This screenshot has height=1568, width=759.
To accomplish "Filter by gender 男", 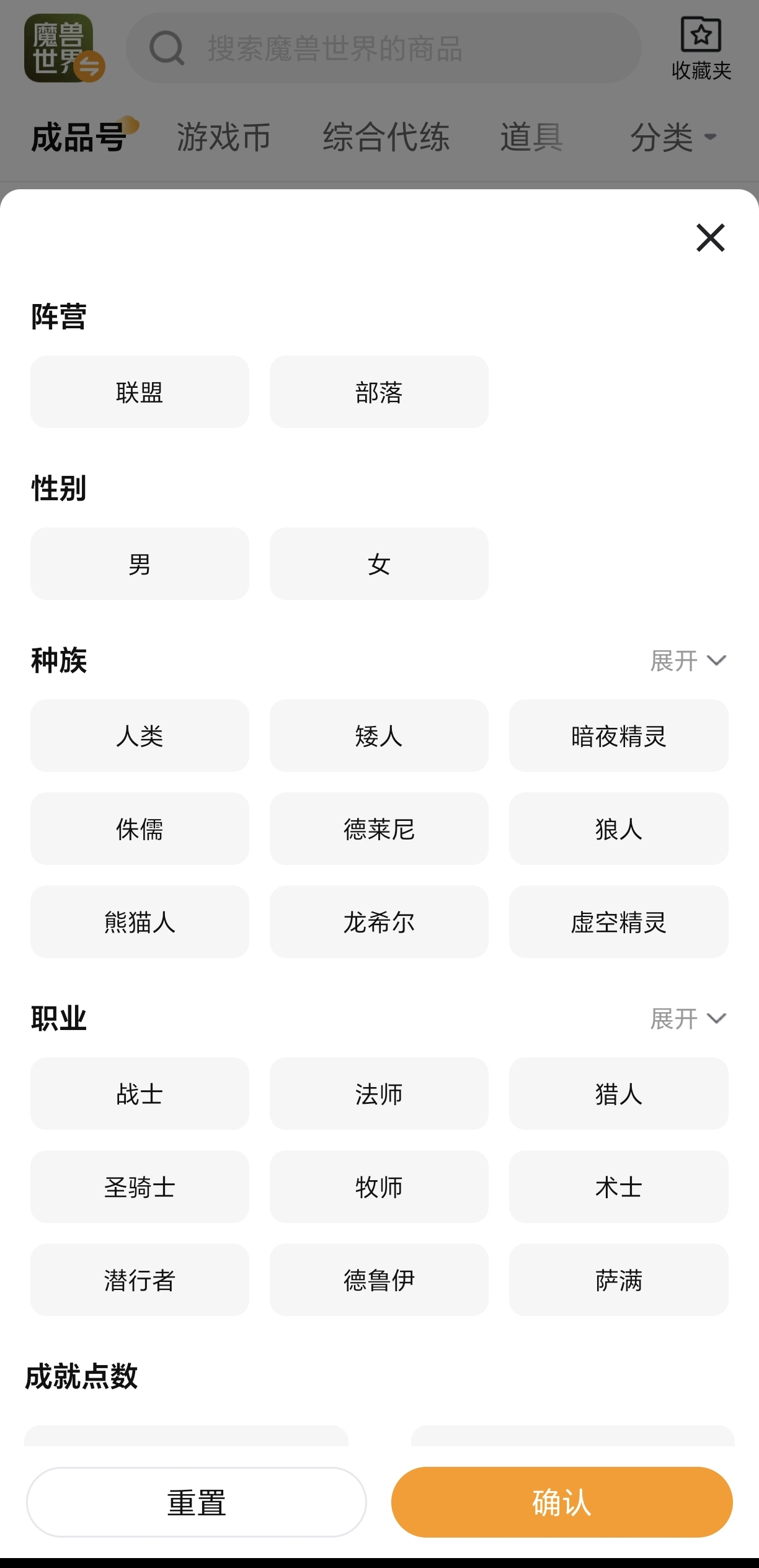I will click(140, 564).
